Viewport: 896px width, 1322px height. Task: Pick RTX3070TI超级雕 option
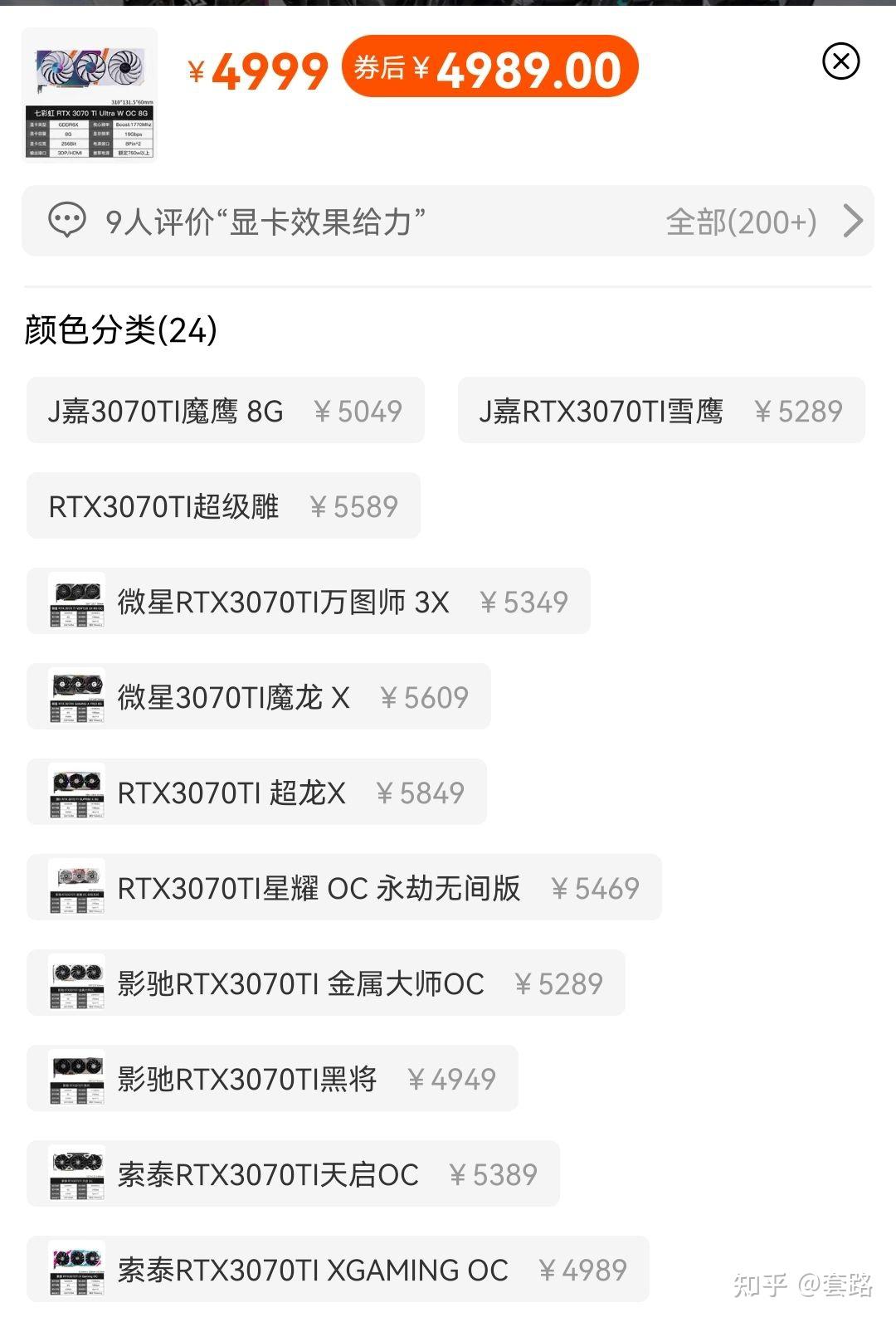(223, 506)
